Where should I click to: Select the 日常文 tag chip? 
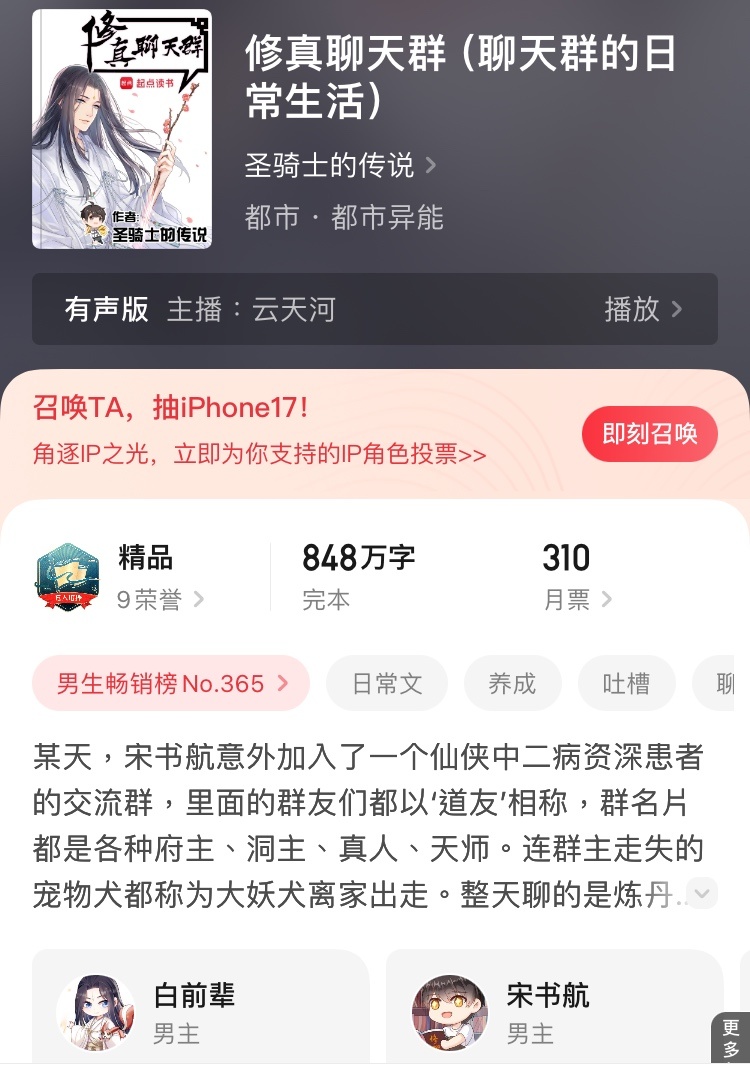pyautogui.click(x=387, y=684)
